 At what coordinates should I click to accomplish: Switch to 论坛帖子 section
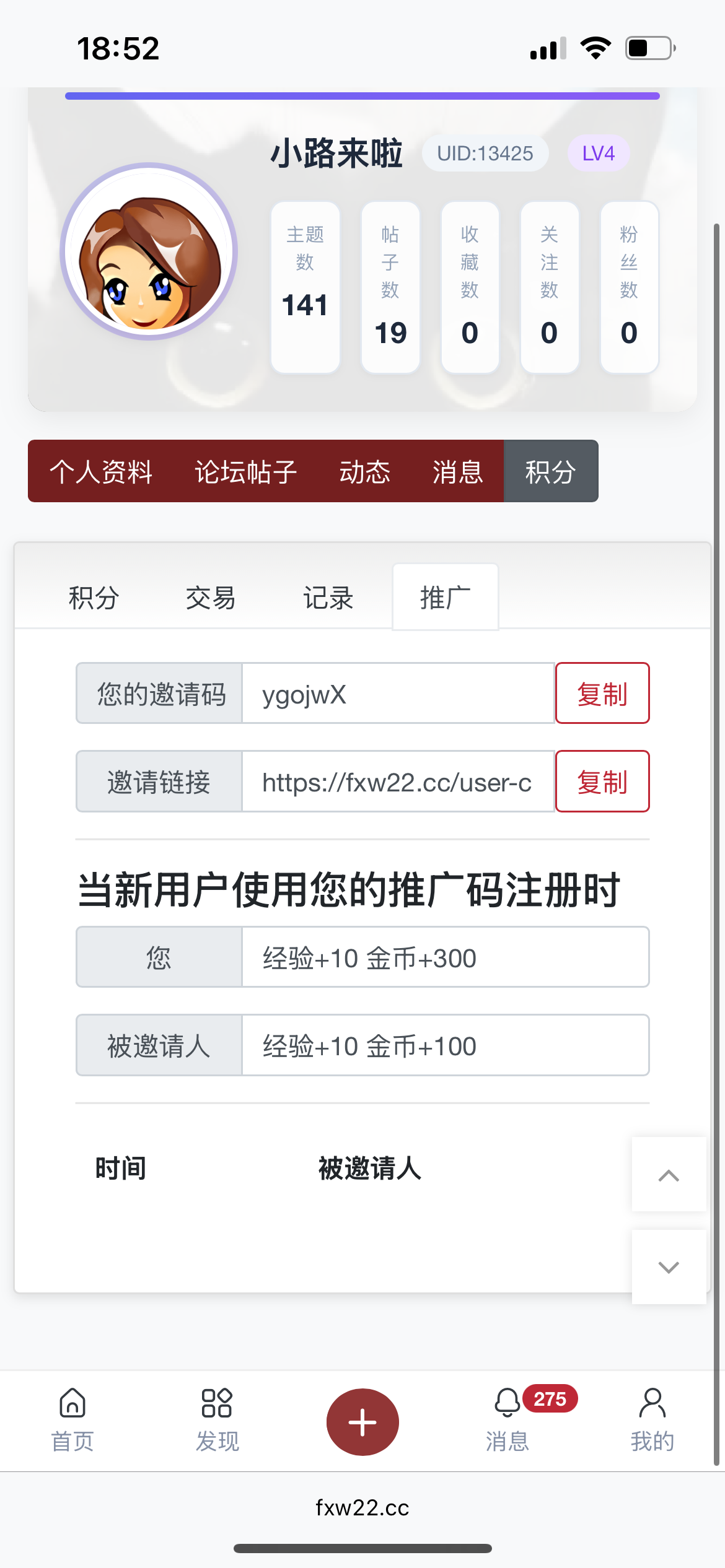point(246,471)
